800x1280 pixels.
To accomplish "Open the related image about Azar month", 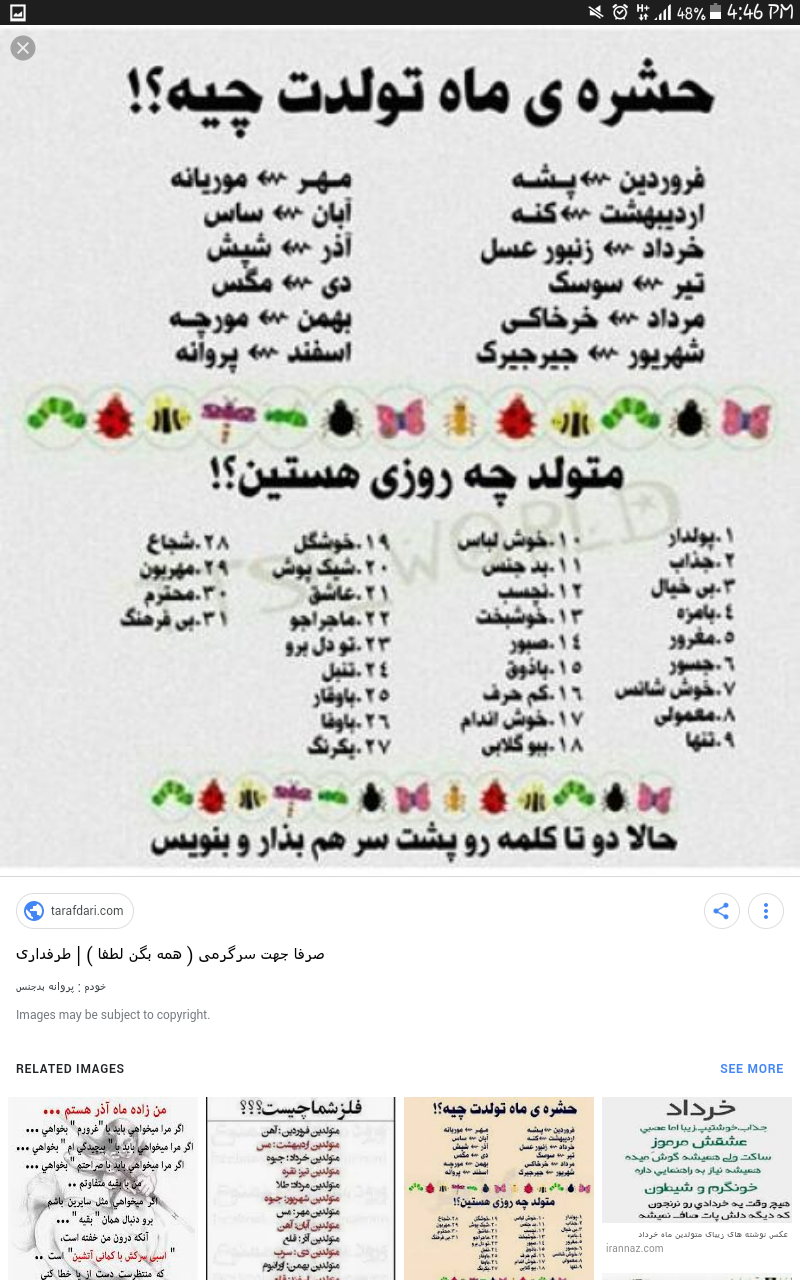I will (103, 1188).
